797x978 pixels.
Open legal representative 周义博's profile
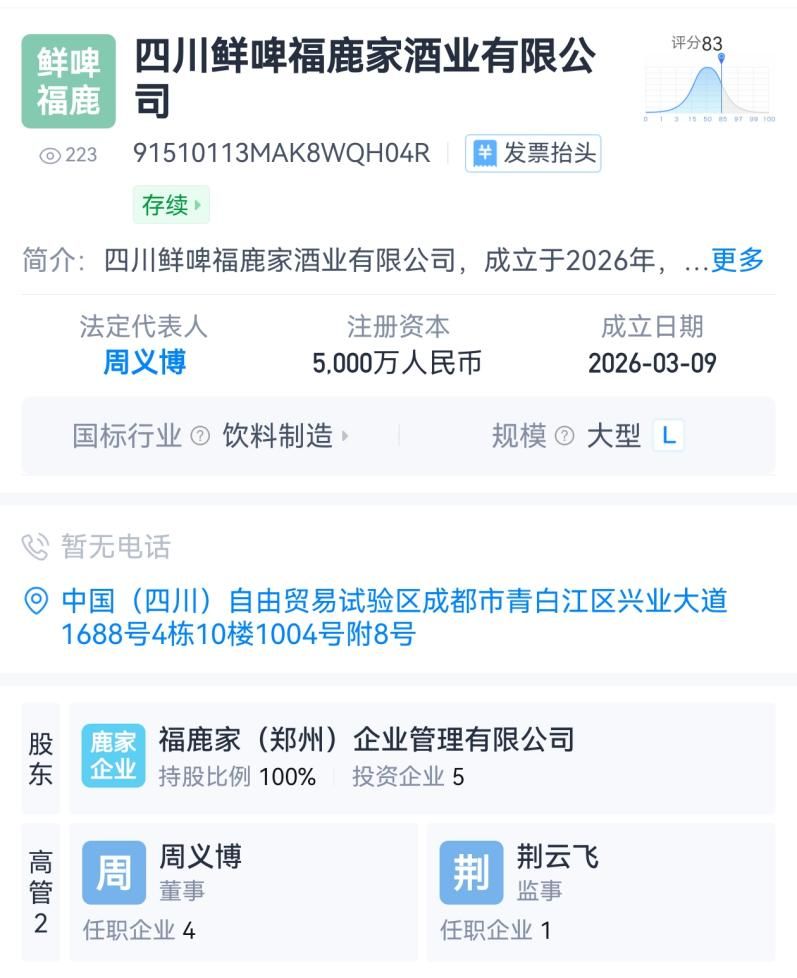144,362
